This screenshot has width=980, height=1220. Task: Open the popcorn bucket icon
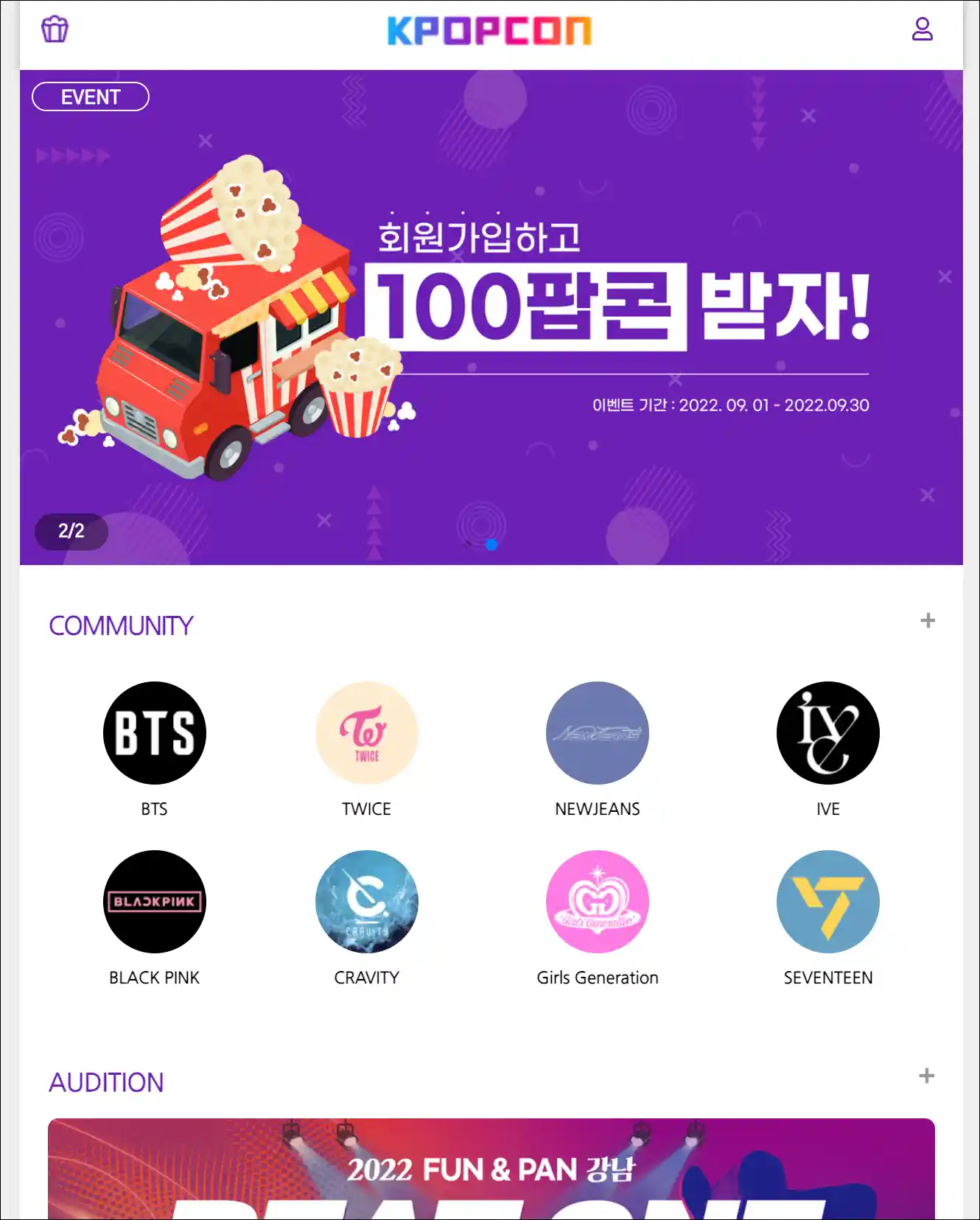pyautogui.click(x=55, y=29)
